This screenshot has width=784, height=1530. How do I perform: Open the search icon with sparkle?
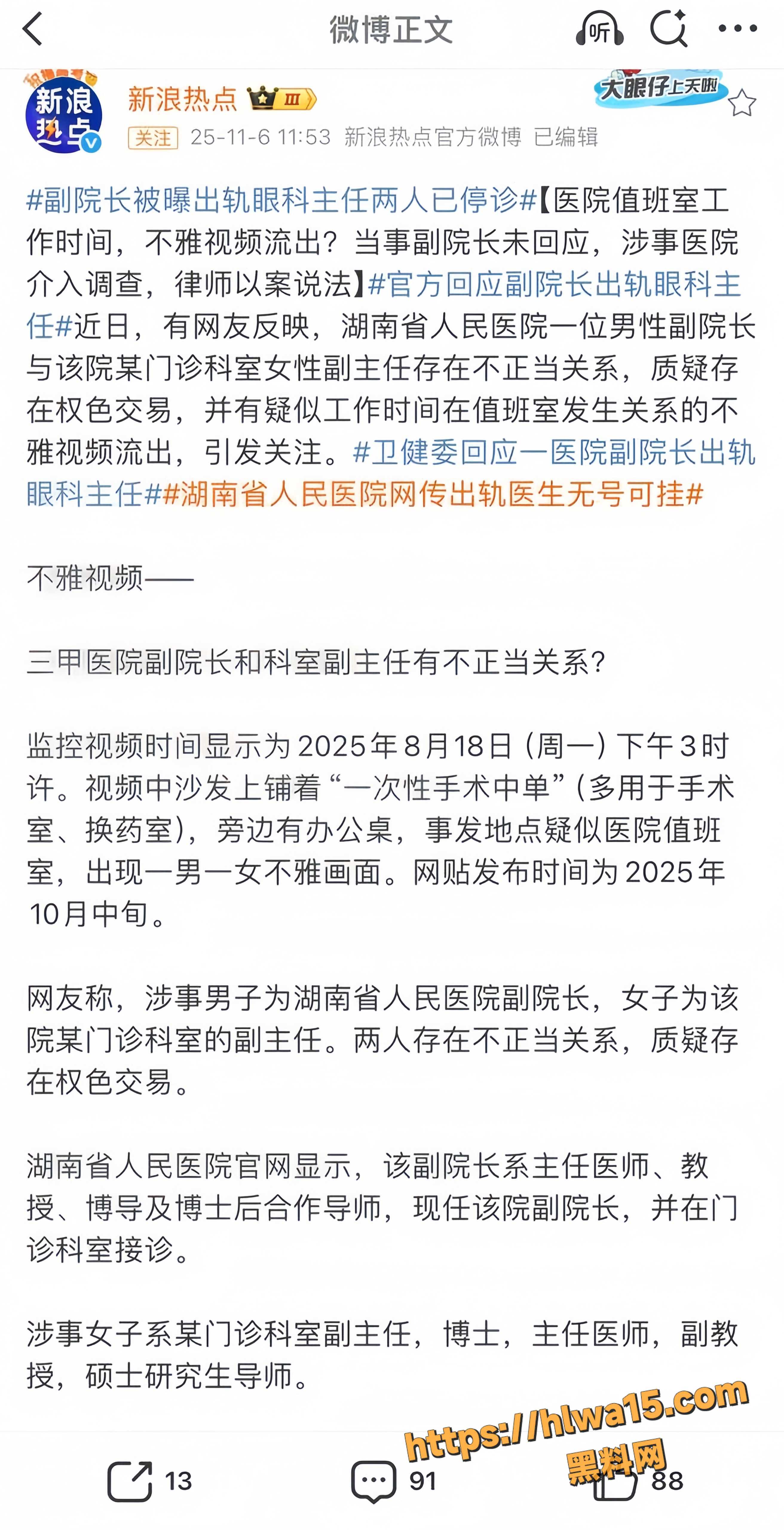(669, 28)
